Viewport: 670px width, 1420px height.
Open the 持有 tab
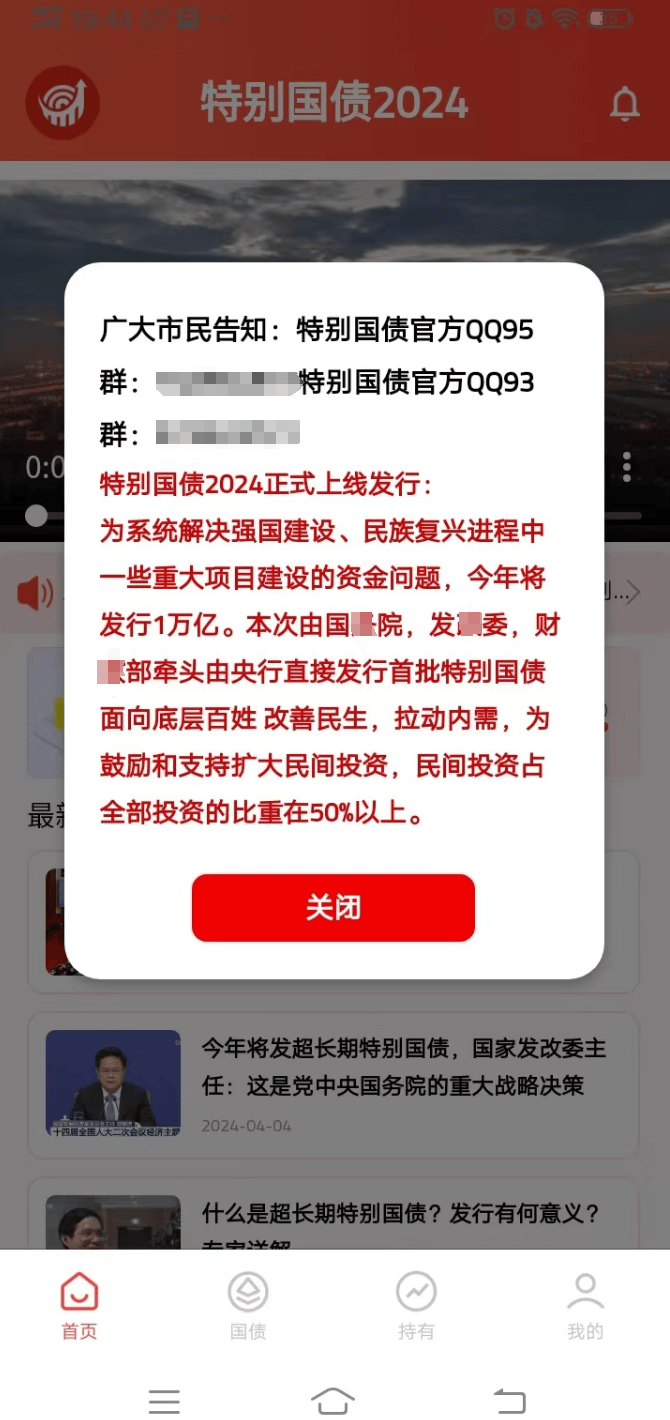pyautogui.click(x=416, y=1305)
